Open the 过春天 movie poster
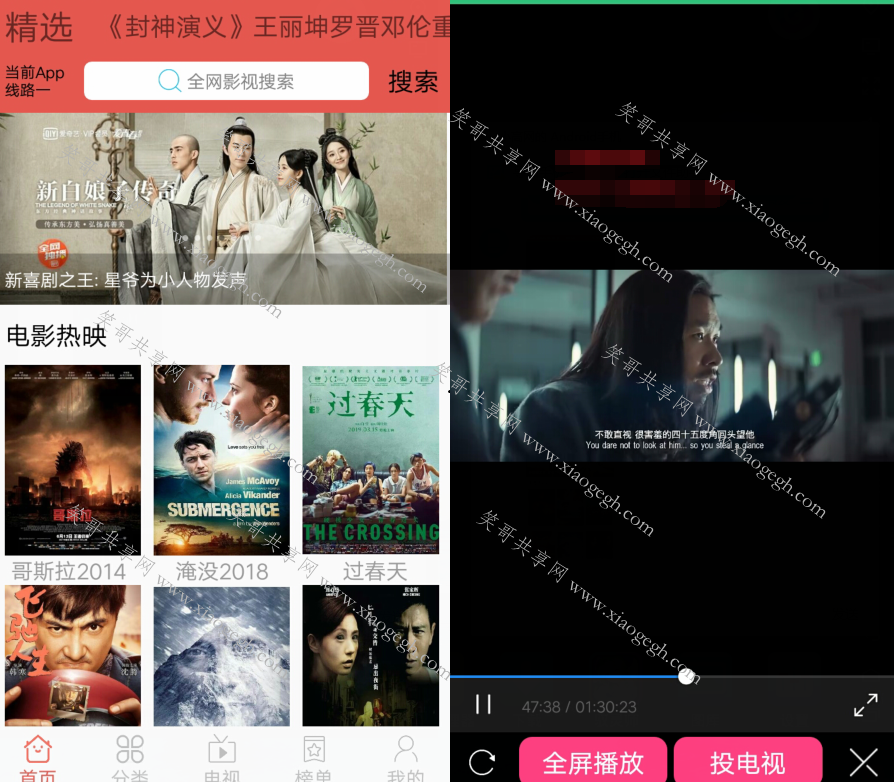Viewport: 894px width, 782px height. 371,460
